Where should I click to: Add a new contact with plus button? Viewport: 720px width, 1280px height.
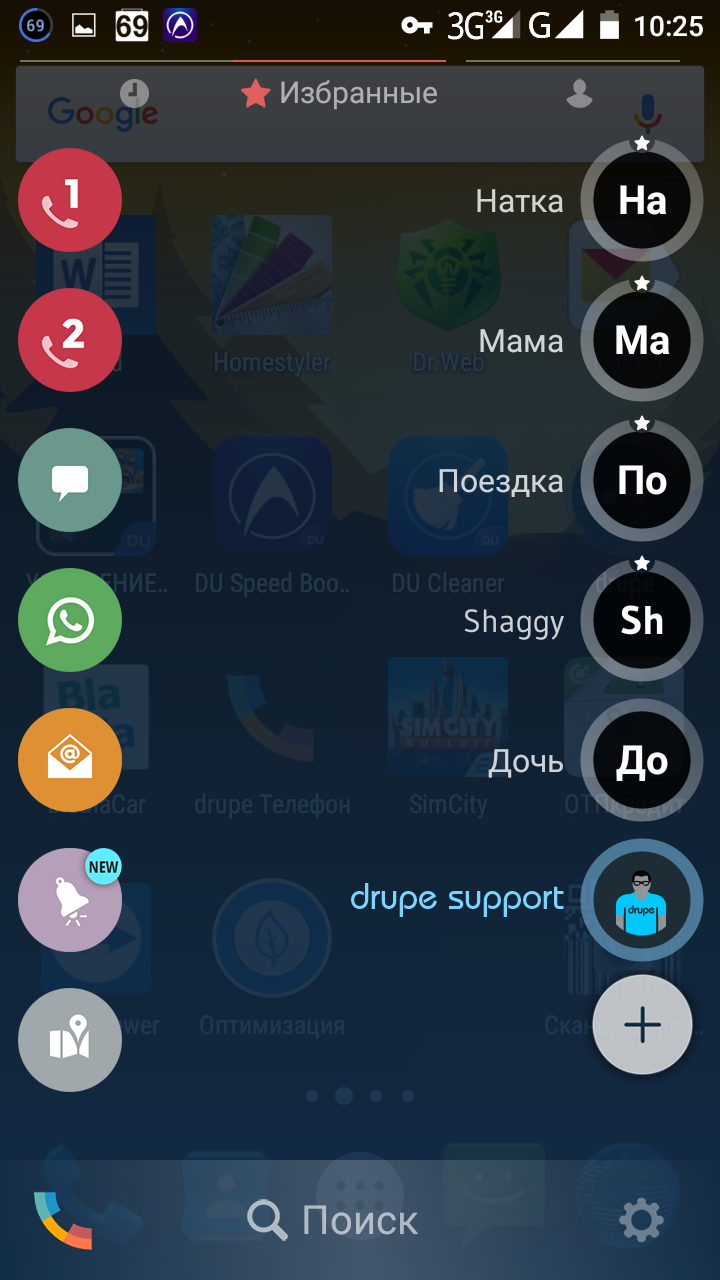[642, 1025]
